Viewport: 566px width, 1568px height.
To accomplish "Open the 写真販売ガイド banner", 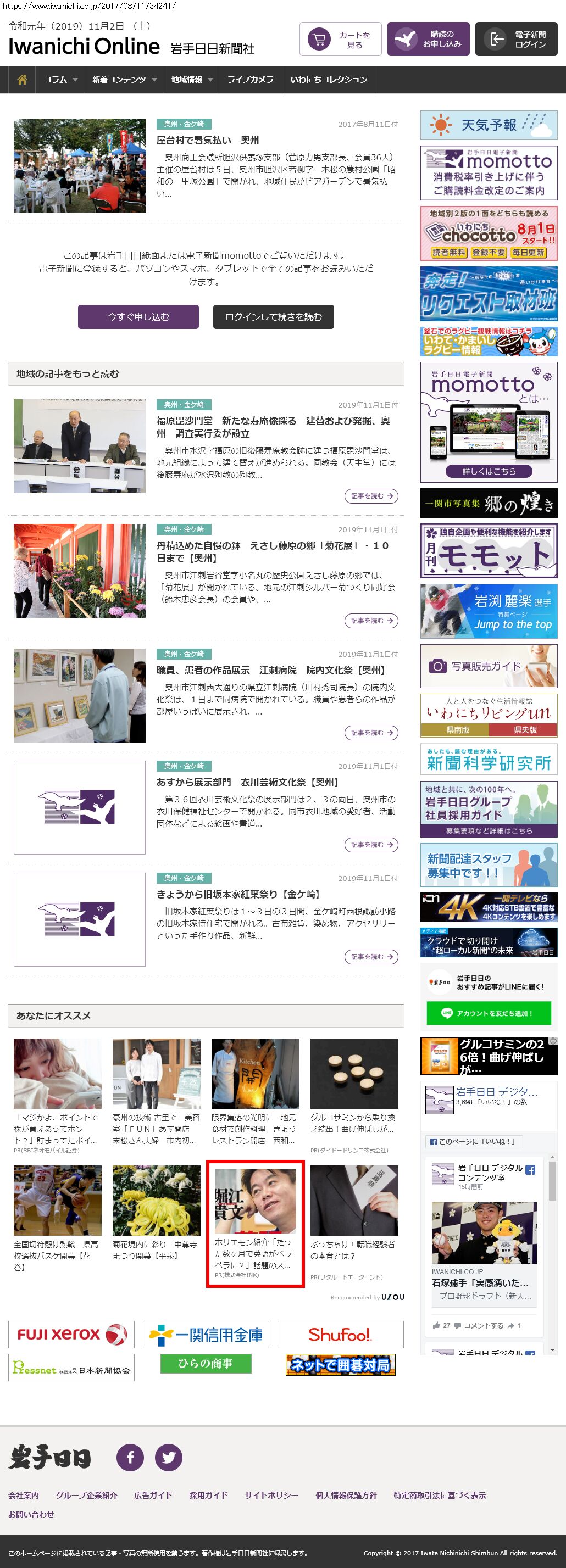I will [489, 666].
